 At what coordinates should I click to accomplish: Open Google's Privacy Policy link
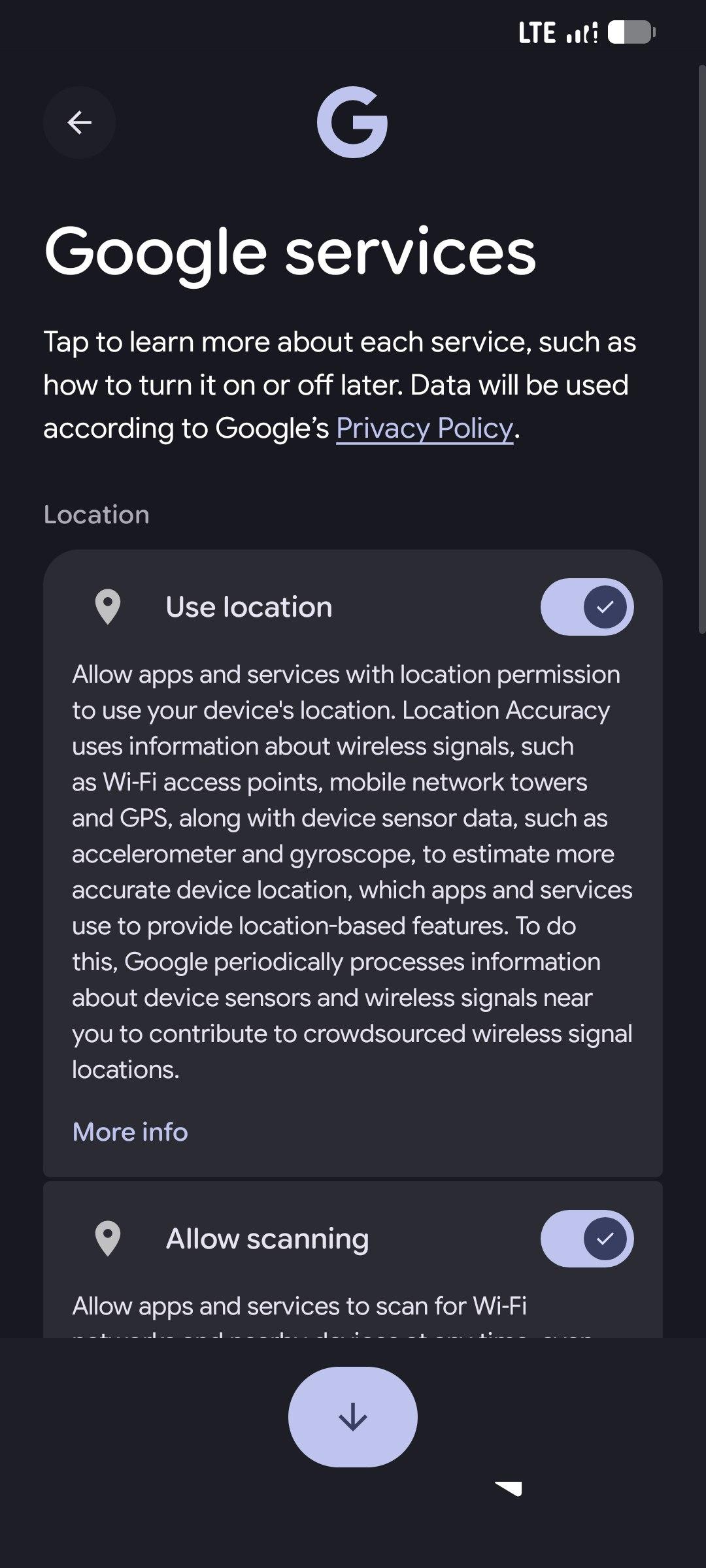tap(424, 429)
